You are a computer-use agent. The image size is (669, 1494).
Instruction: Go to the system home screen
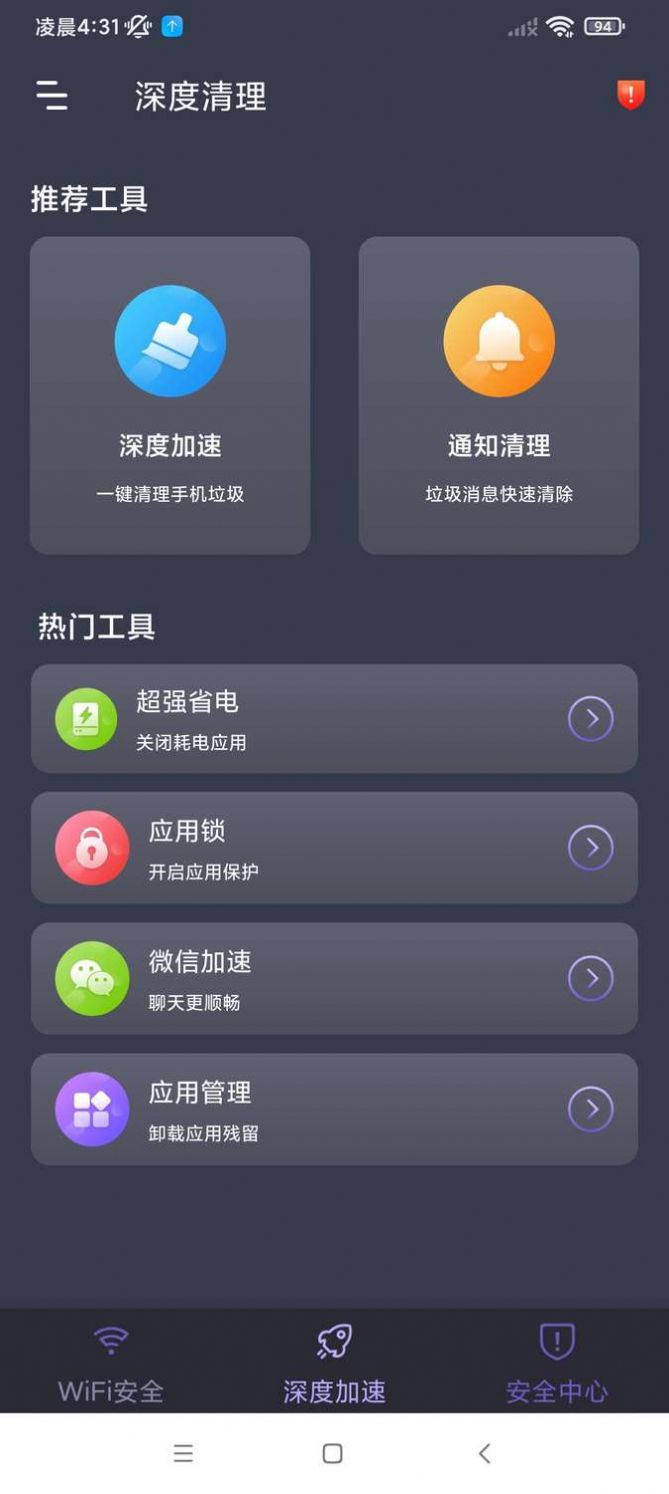[x=333, y=1453]
